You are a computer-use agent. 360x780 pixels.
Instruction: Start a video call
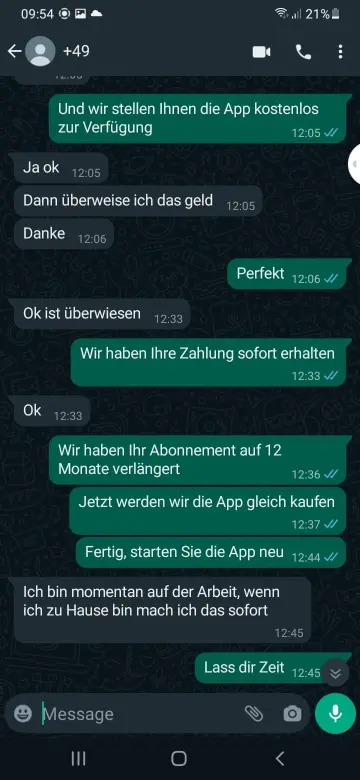click(262, 52)
